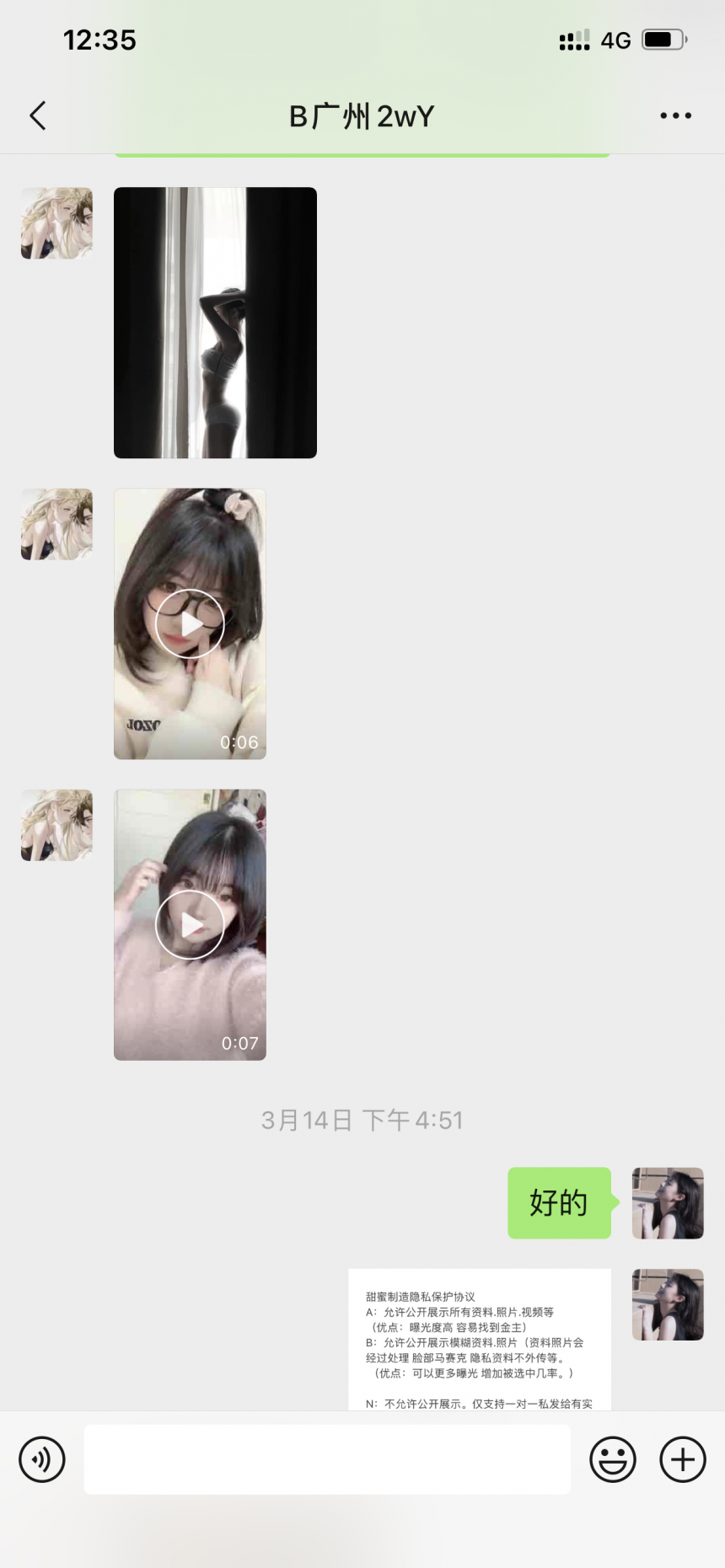The width and height of the screenshot is (725, 1568).
Task: Play the 0:07 video message
Action: (190, 924)
